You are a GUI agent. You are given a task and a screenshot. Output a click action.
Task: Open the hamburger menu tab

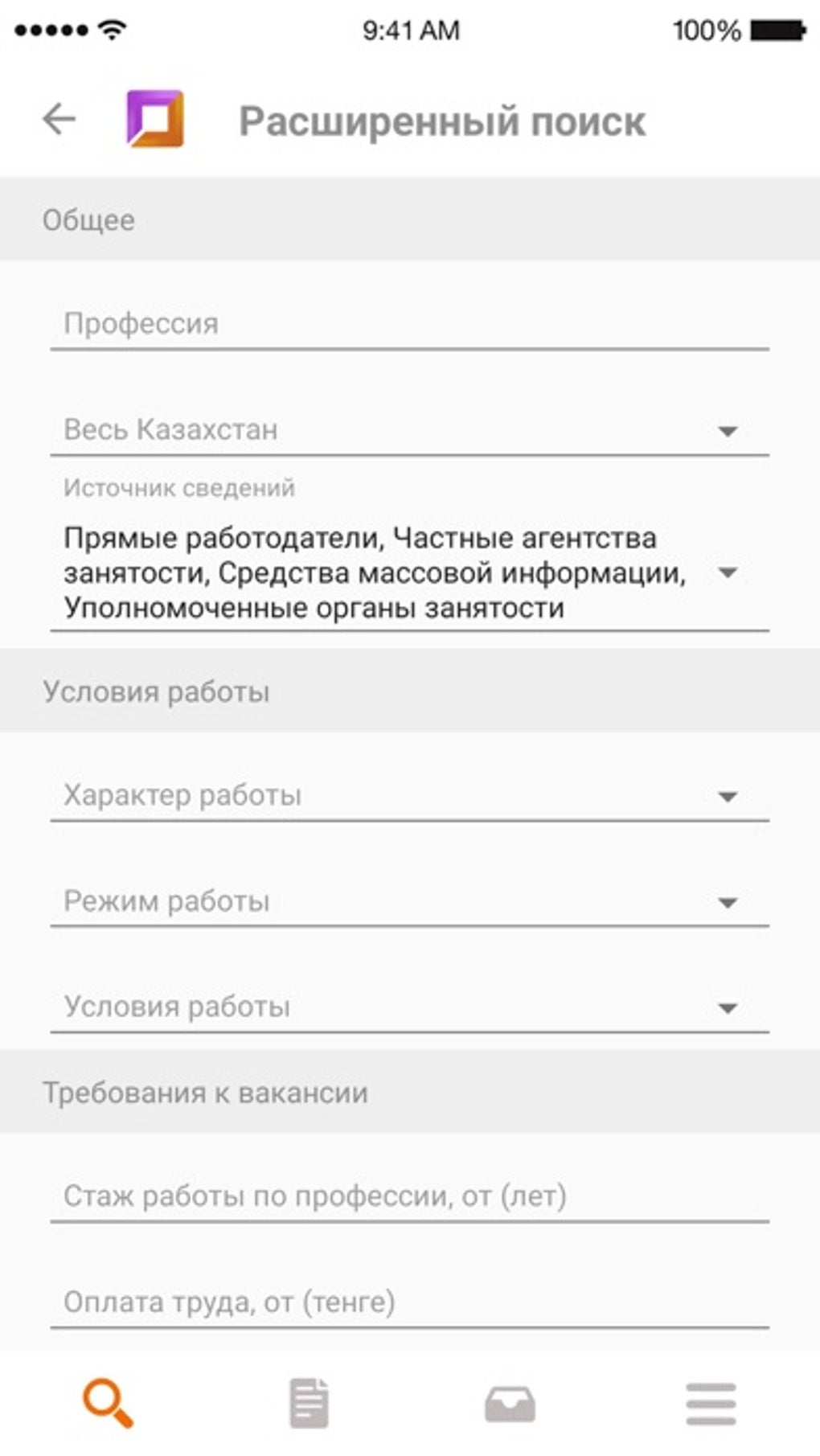[x=711, y=1404]
